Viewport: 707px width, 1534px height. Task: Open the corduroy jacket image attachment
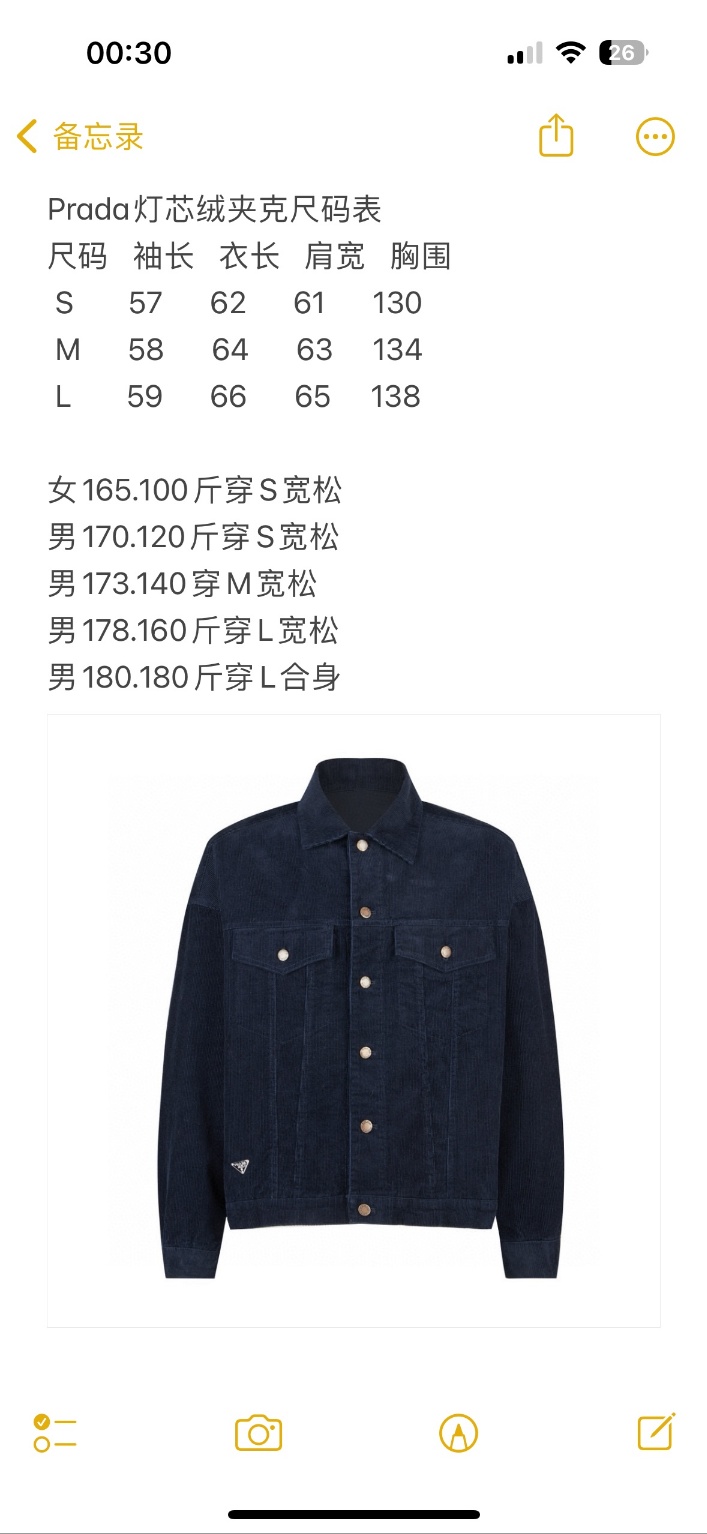click(x=353, y=1020)
